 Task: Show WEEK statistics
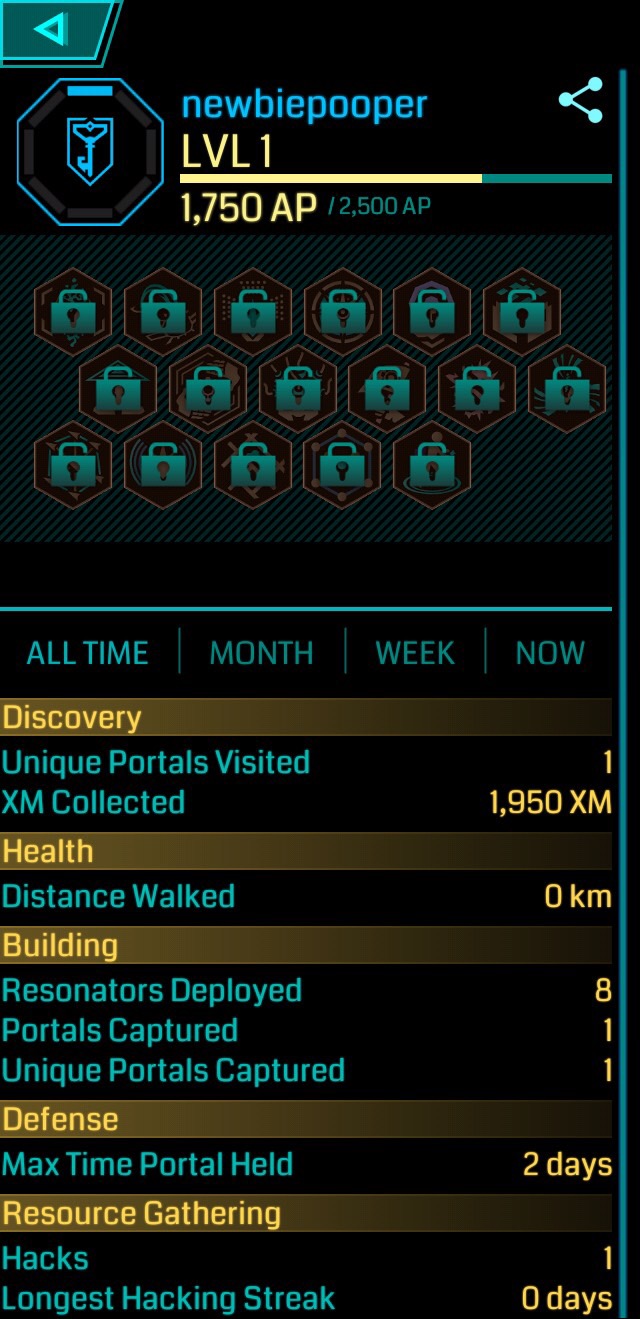(415, 653)
